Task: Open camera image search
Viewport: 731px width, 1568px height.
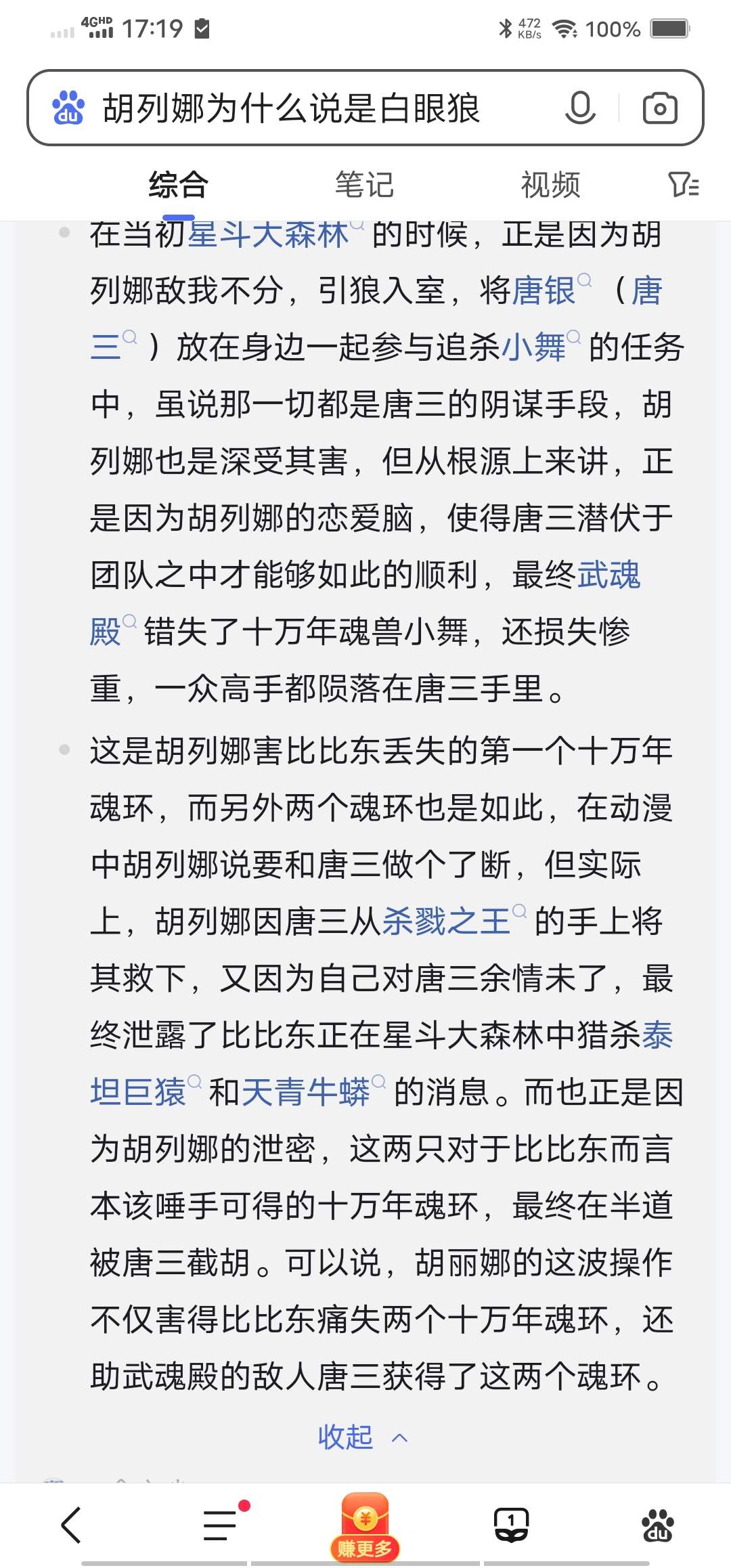Action: pos(659,108)
